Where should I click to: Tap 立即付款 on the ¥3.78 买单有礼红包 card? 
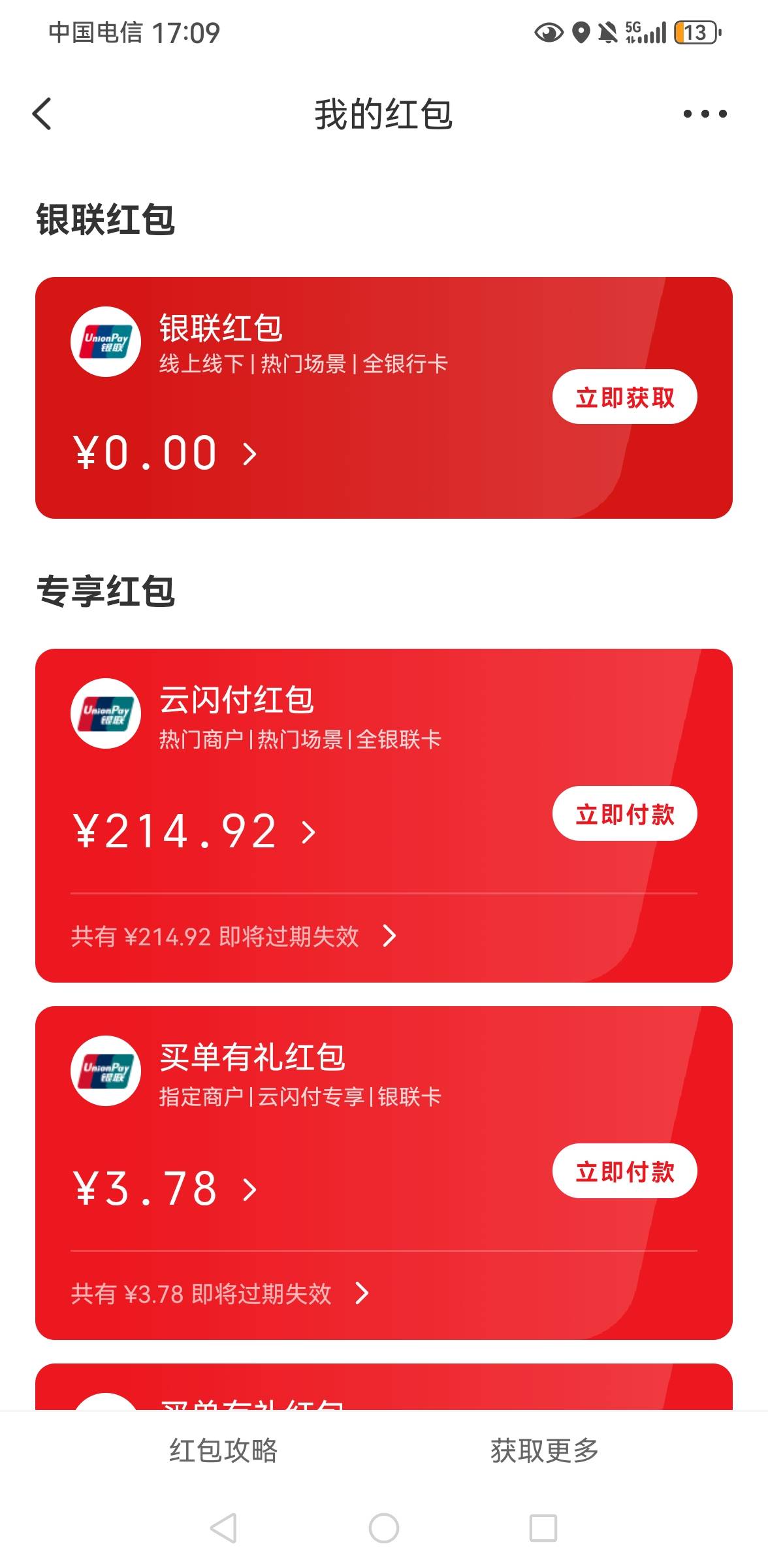tap(625, 1171)
